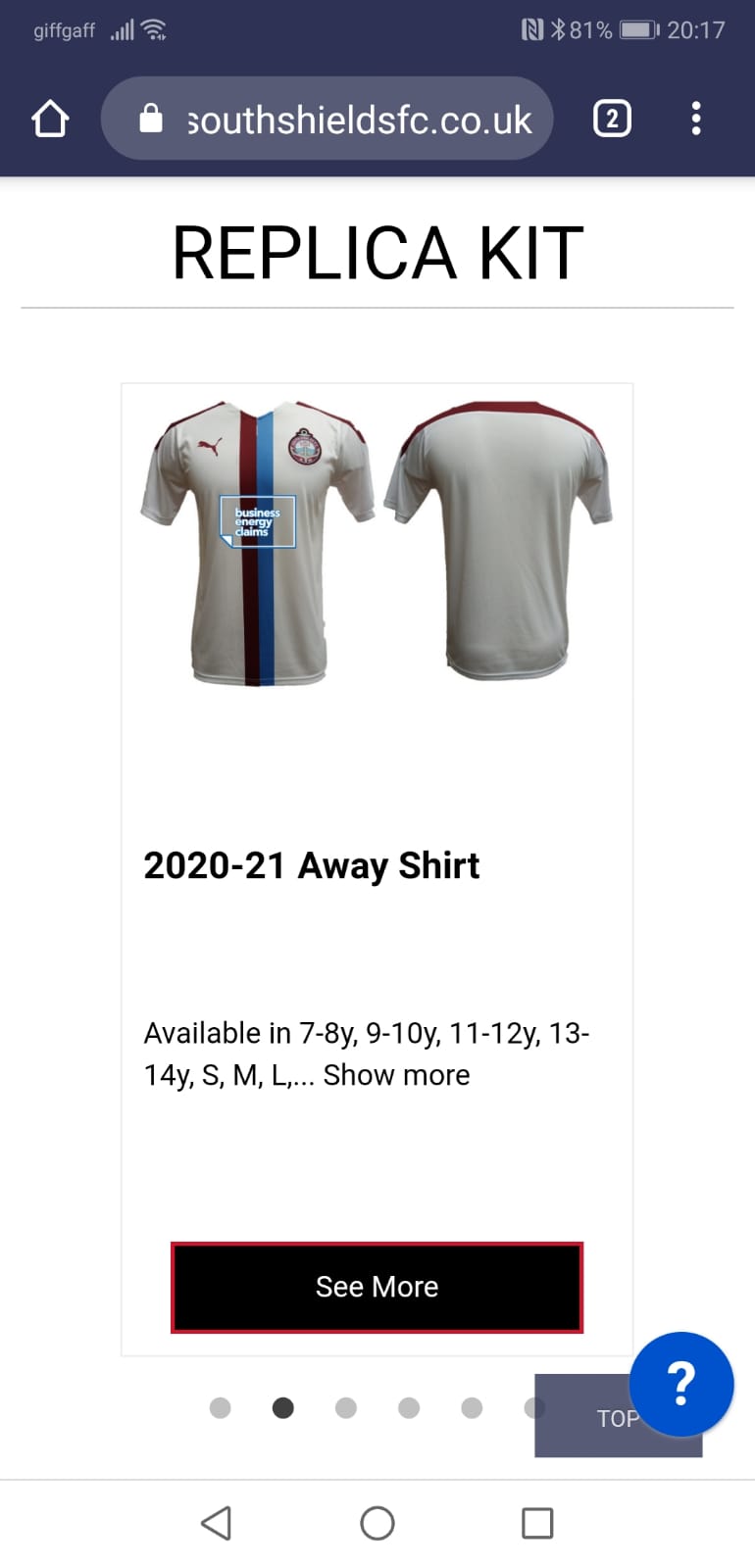755x1568 pixels.
Task: Expand sizes with Show more
Action: pos(396,1075)
